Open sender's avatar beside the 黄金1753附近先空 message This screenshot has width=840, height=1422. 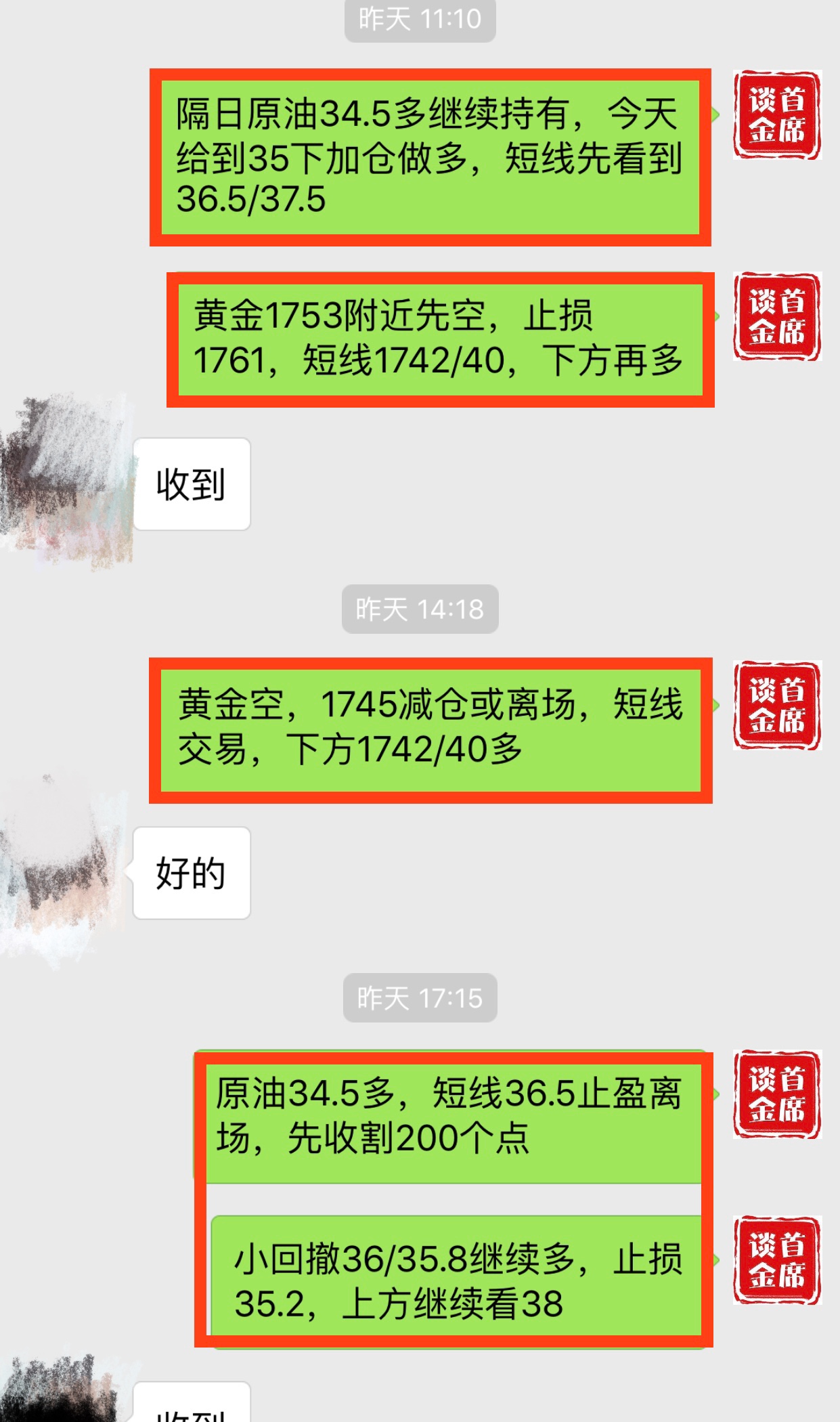click(777, 317)
